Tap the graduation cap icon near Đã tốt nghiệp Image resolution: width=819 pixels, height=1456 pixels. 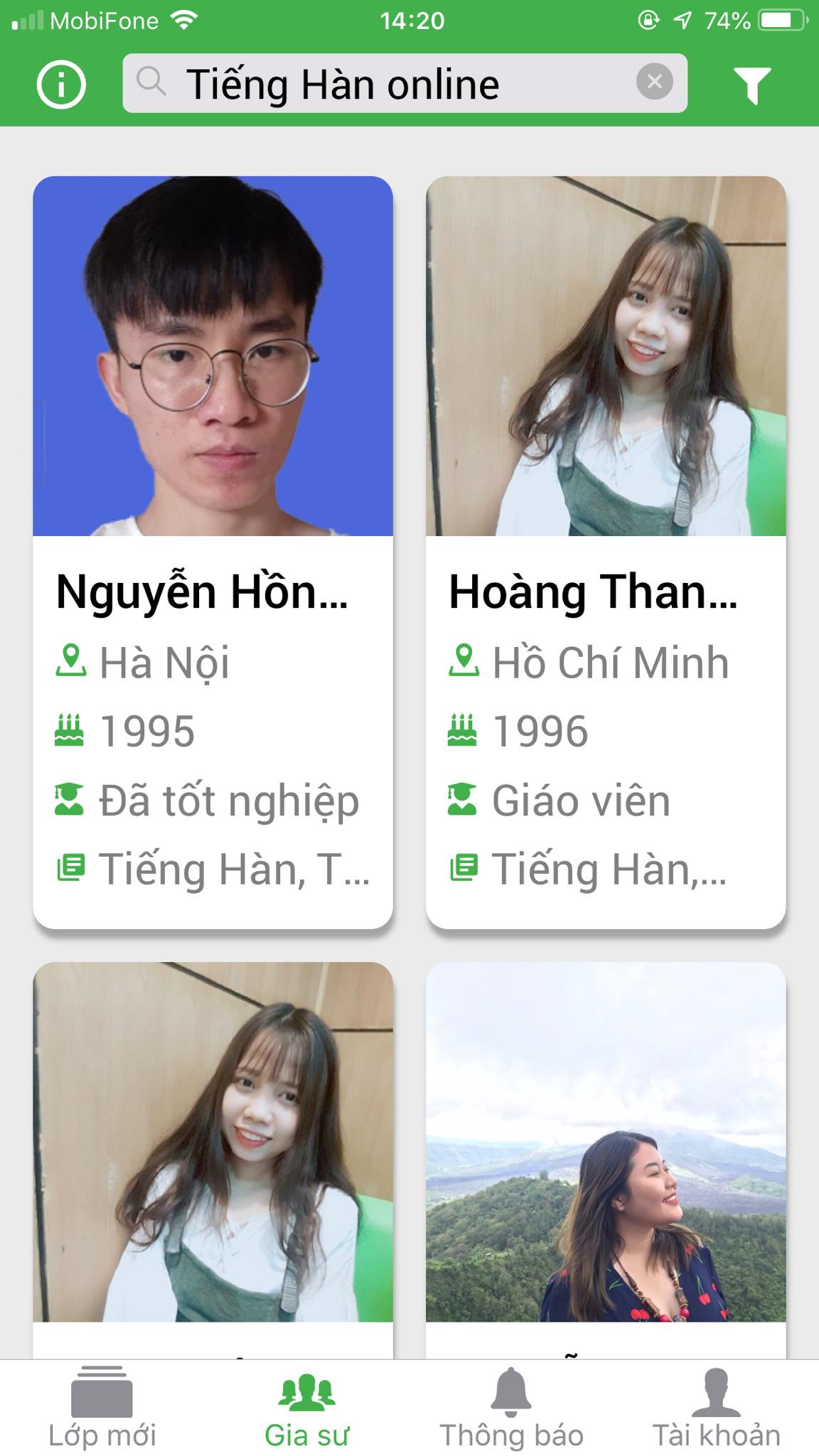pyautogui.click(x=69, y=799)
